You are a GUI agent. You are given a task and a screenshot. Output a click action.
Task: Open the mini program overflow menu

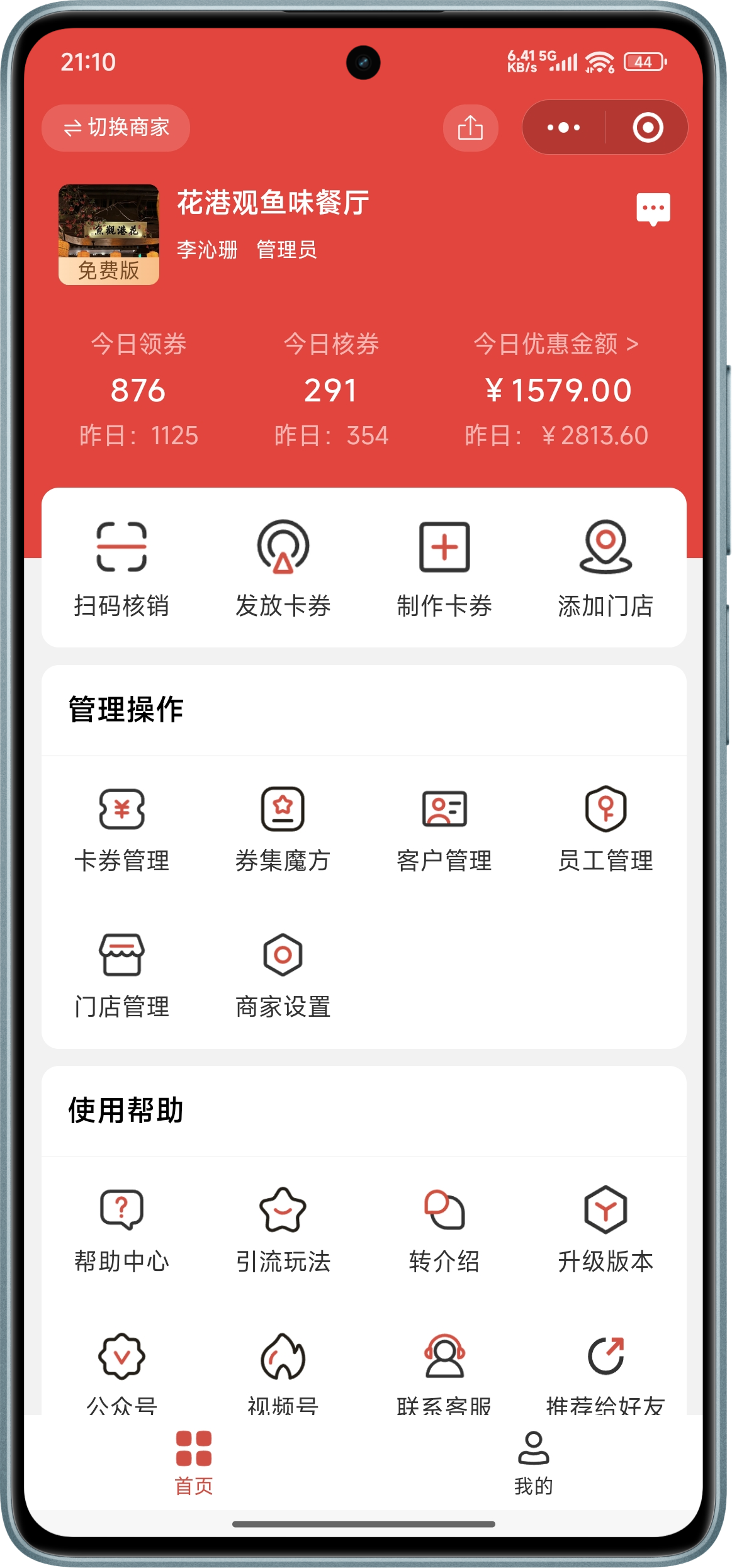coord(563,128)
